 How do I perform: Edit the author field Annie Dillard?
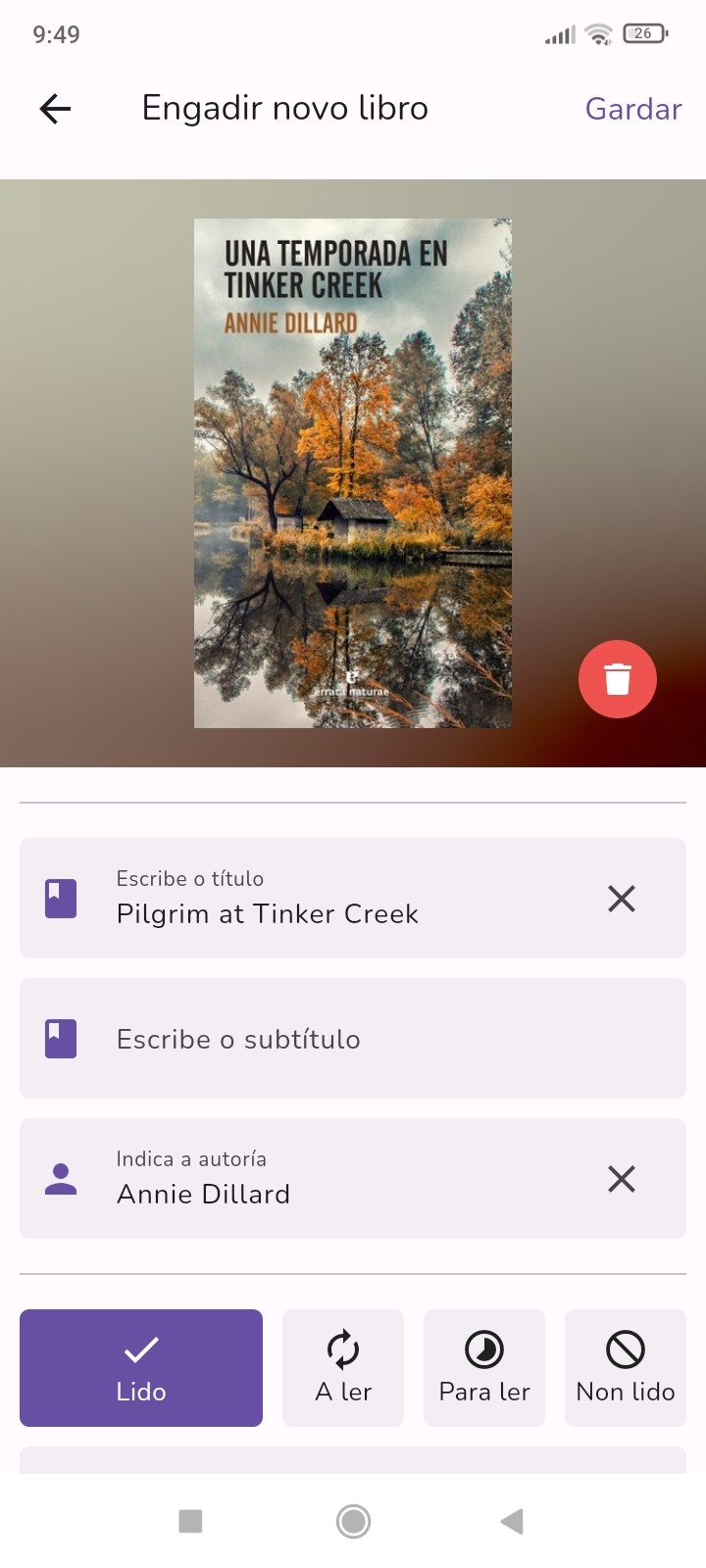pyautogui.click(x=333, y=1194)
